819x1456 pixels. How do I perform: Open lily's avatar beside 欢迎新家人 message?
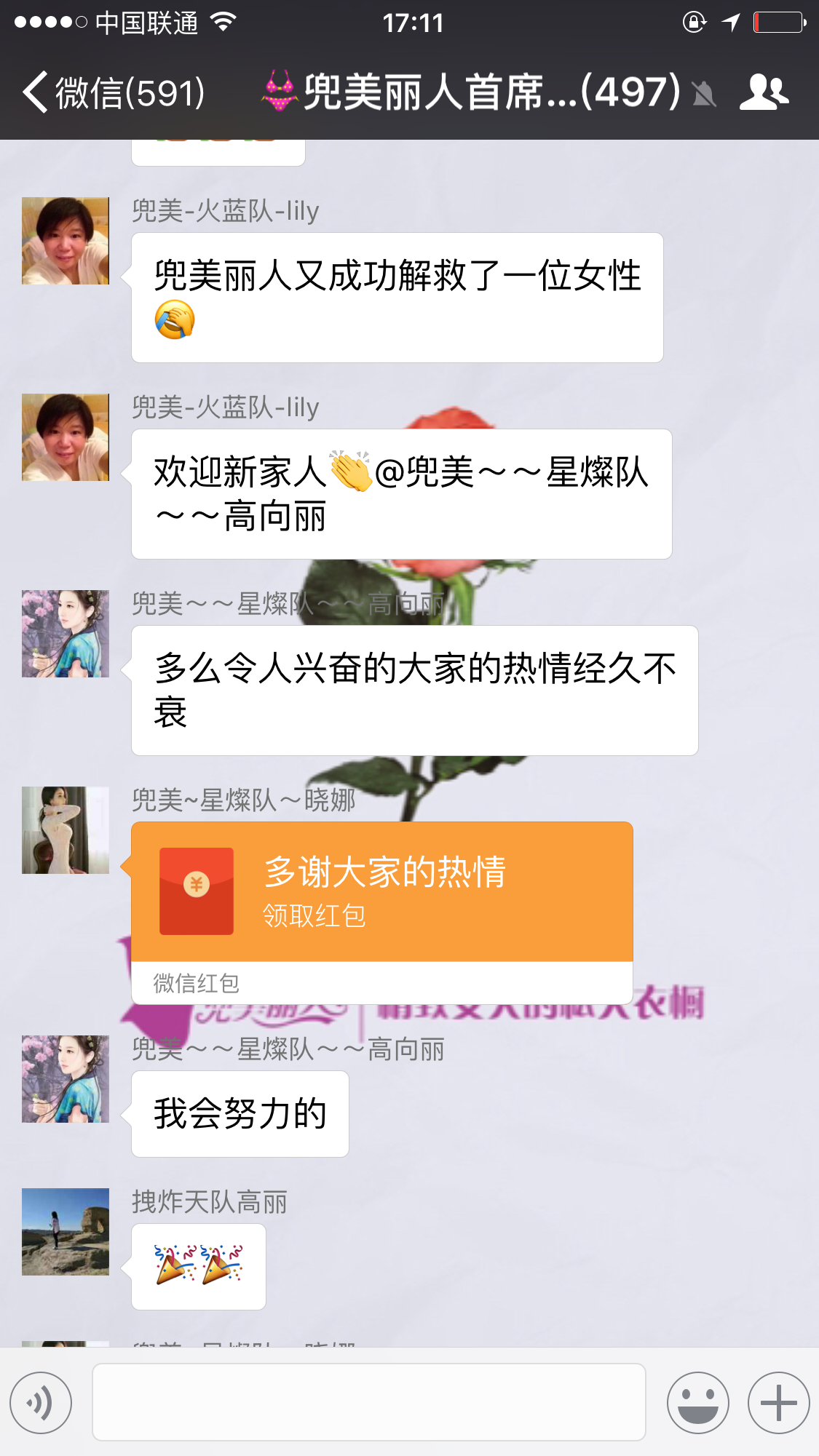(66, 437)
